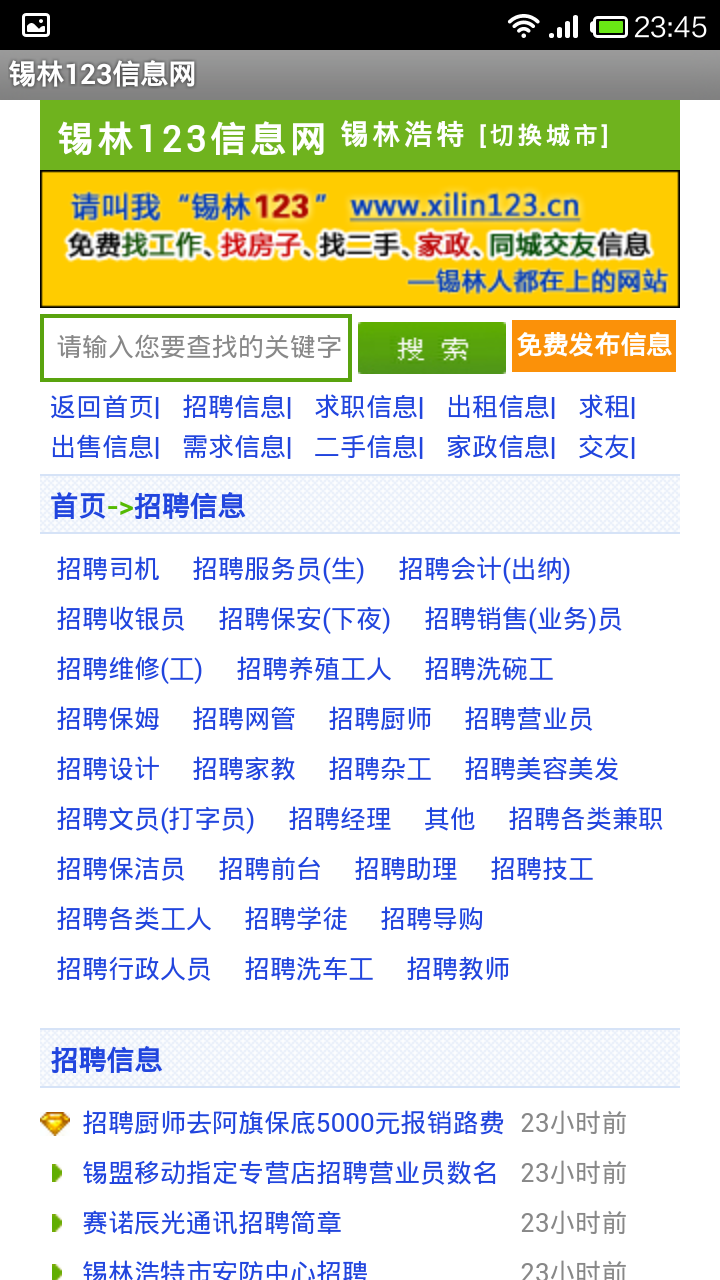Tap the keyword search input field
The height and width of the screenshot is (1280, 720).
196,348
